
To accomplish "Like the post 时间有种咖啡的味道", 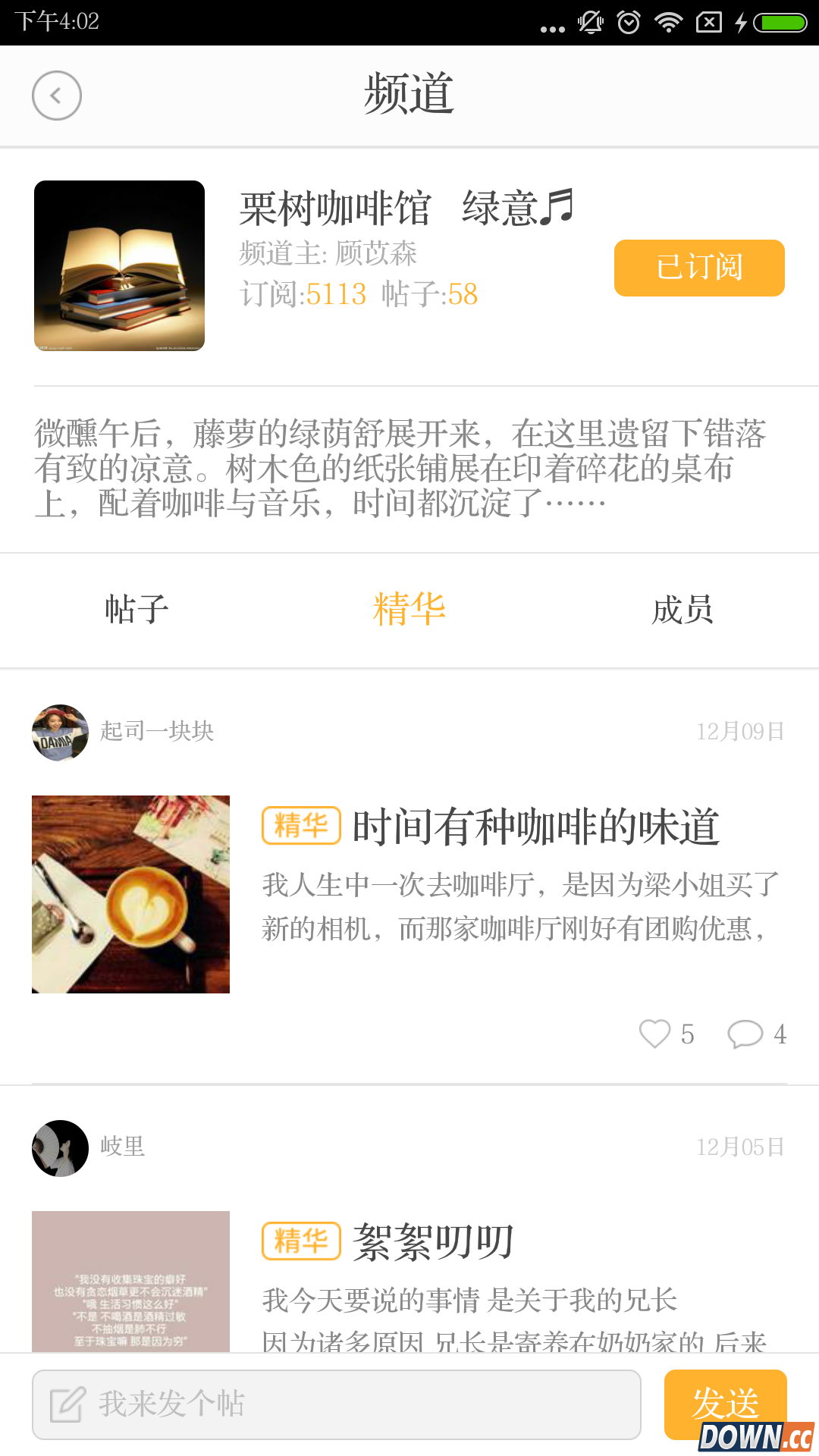I will pyautogui.click(x=655, y=1034).
